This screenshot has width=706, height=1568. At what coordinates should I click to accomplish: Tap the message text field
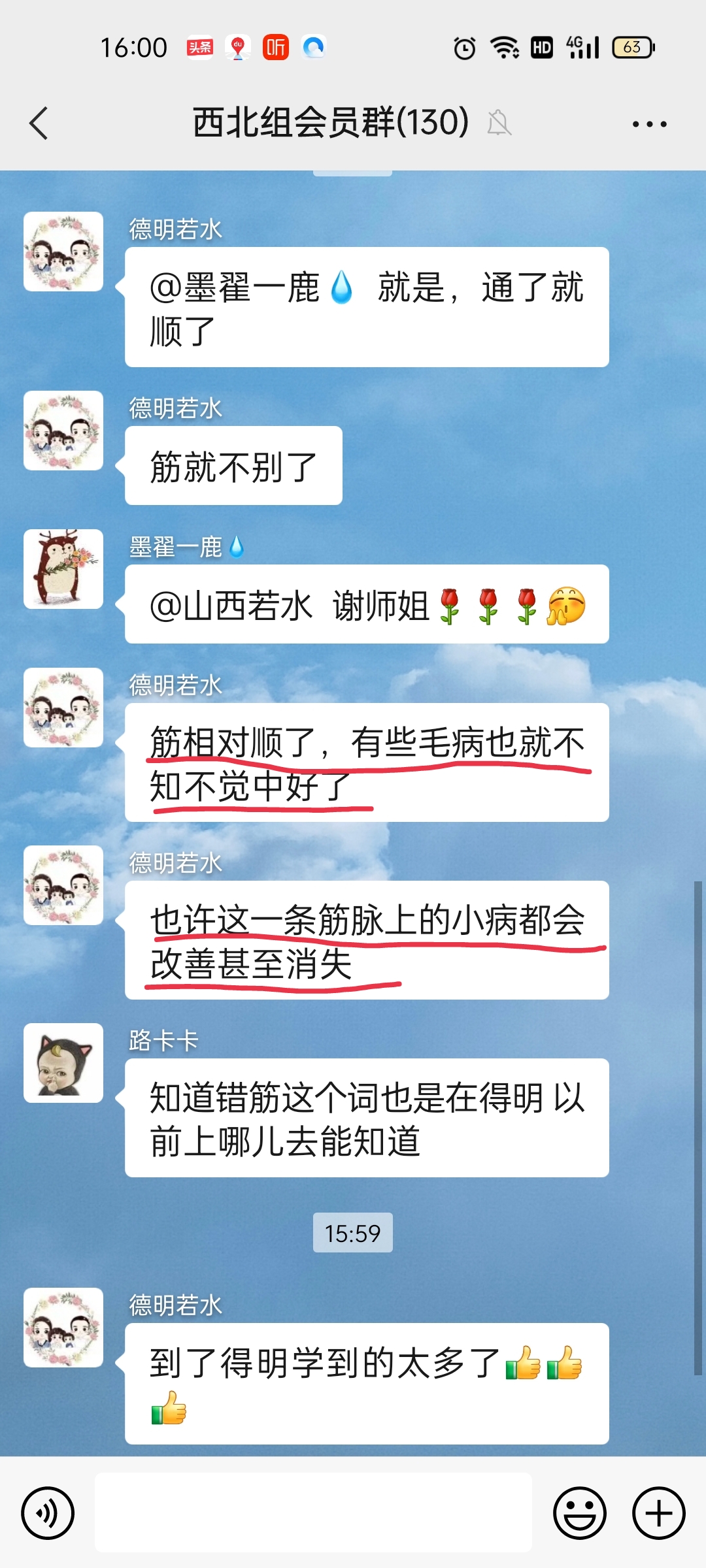313,1512
